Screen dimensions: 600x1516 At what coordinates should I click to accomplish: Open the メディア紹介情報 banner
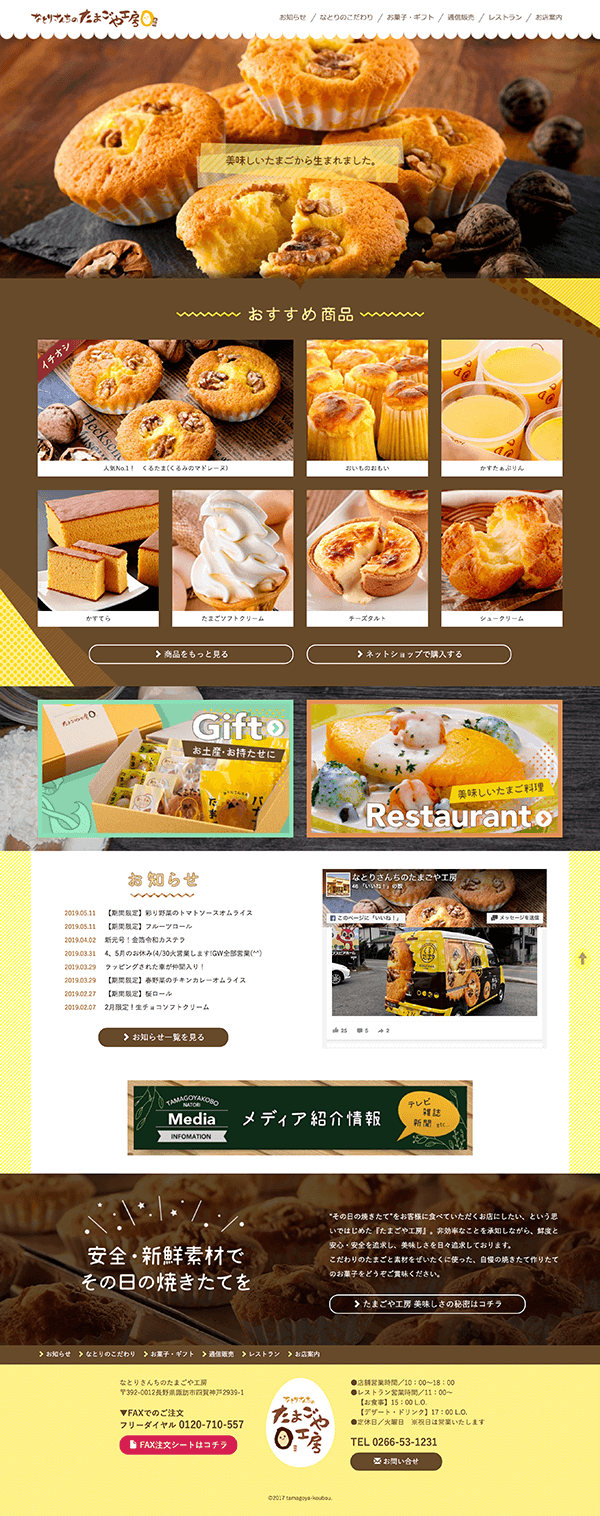[x=299, y=1117]
